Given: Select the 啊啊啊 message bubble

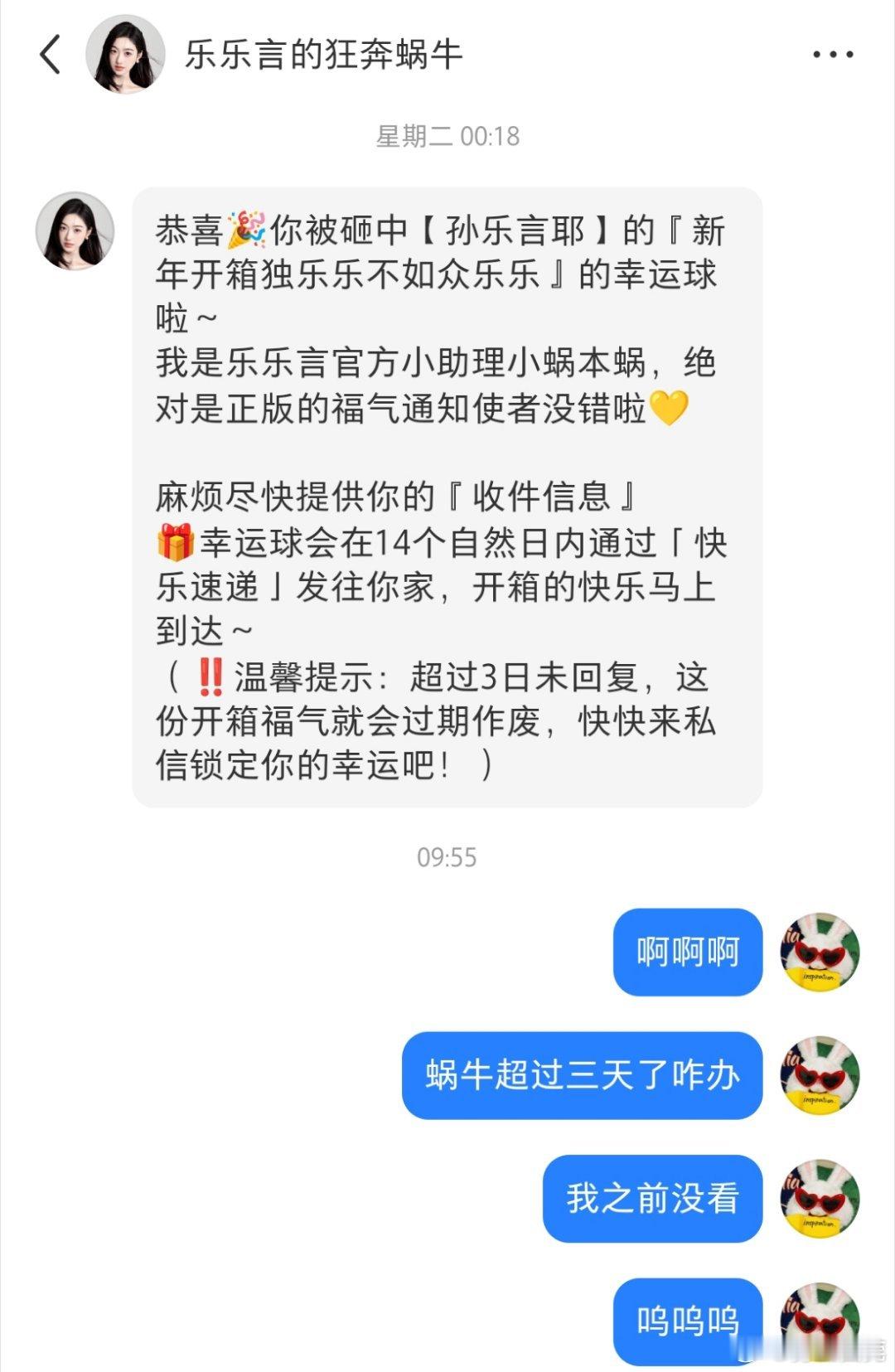Looking at the screenshot, I should pos(688,952).
